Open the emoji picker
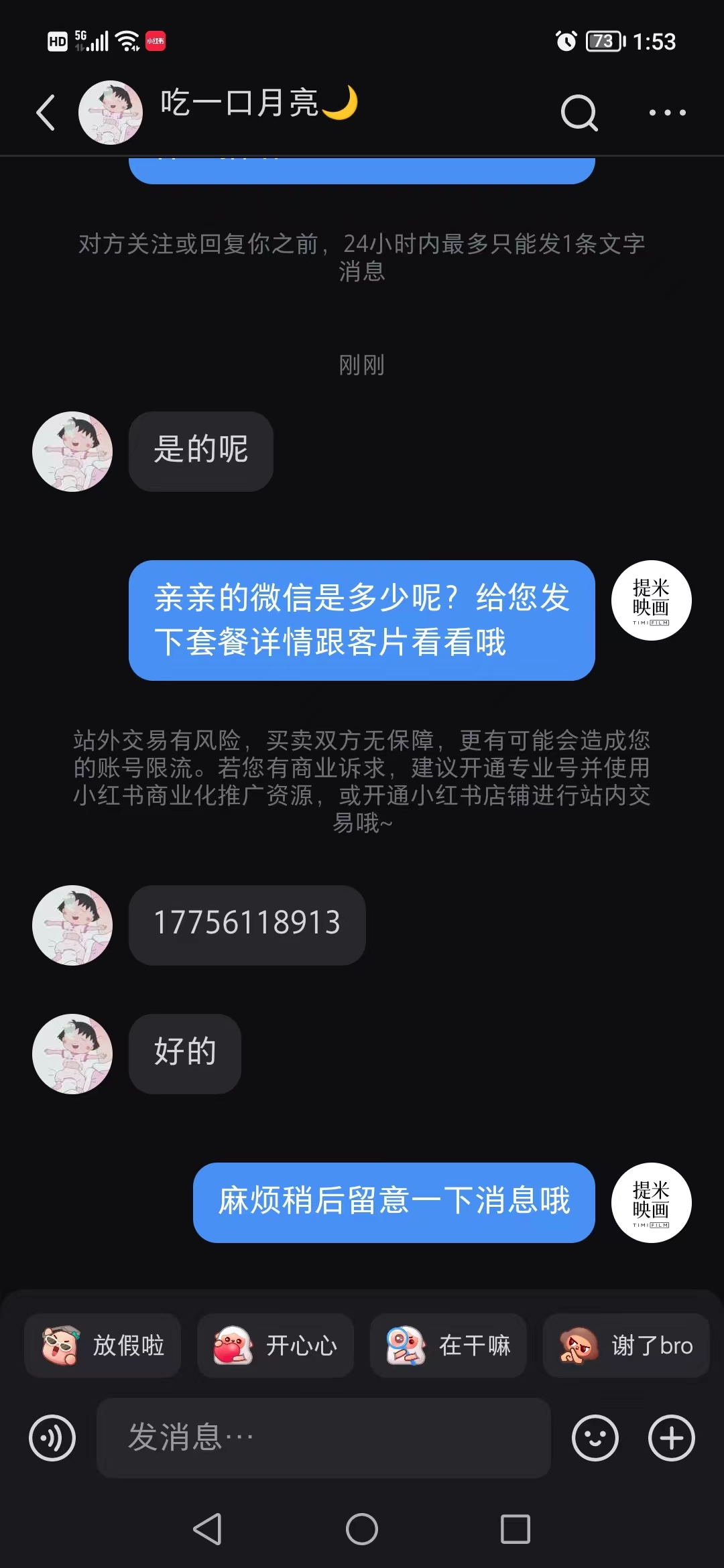Viewport: 724px width, 1568px height. (595, 1438)
